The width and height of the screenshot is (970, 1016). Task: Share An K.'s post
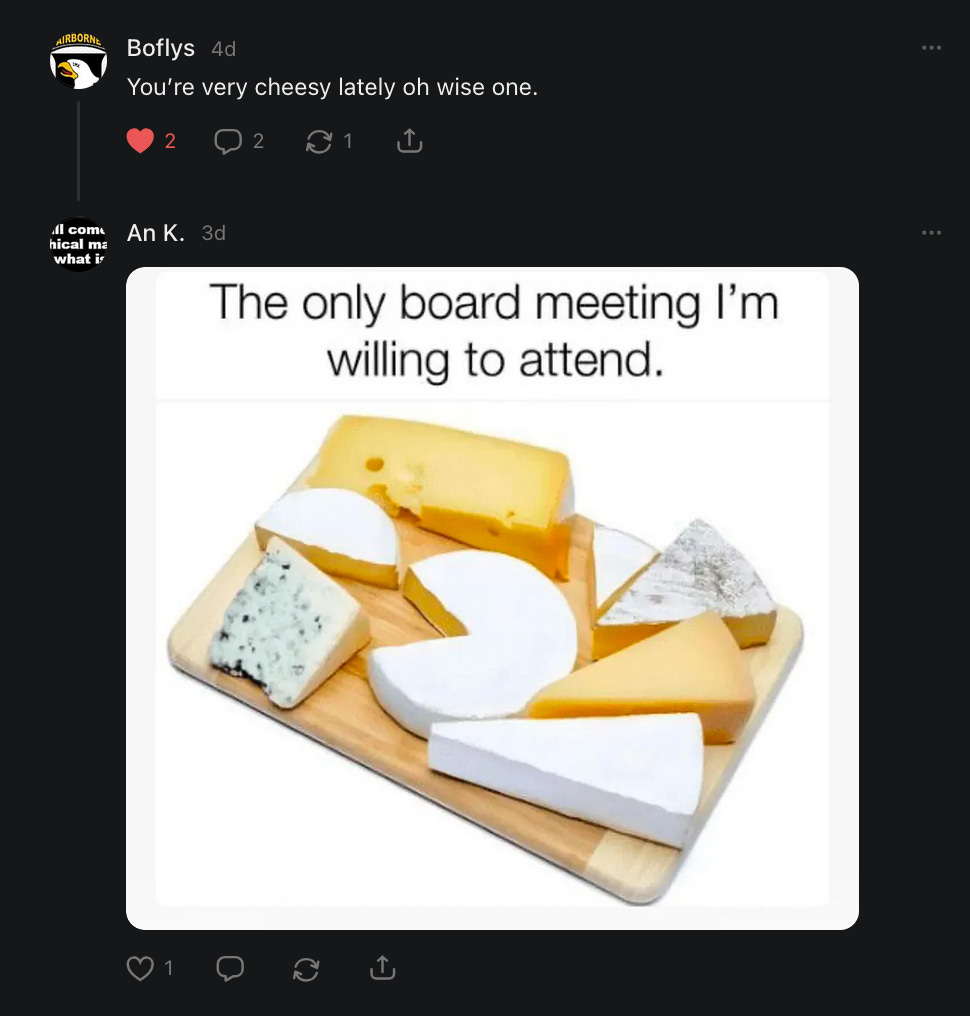[382, 968]
